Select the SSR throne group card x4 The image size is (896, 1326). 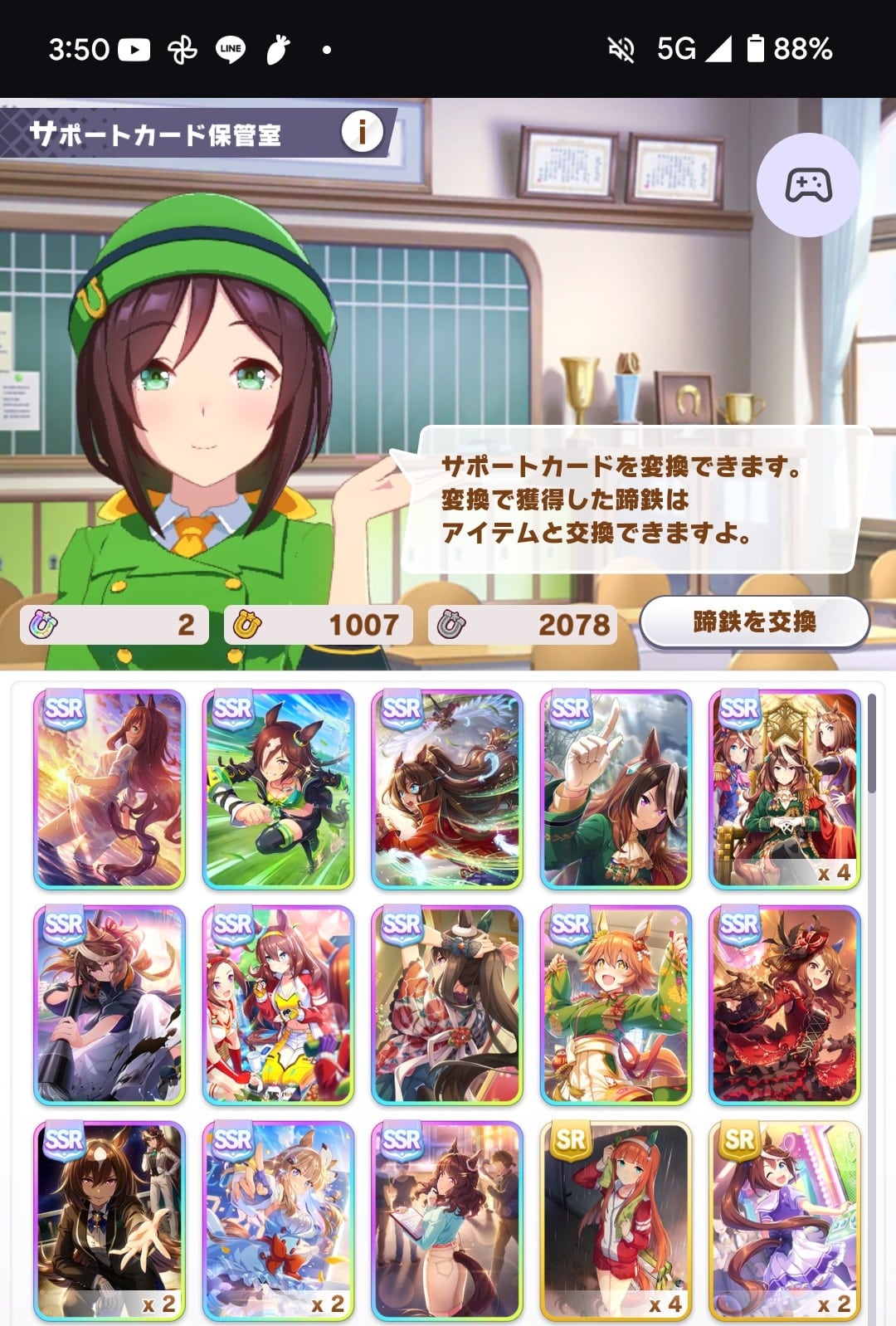coord(784,789)
